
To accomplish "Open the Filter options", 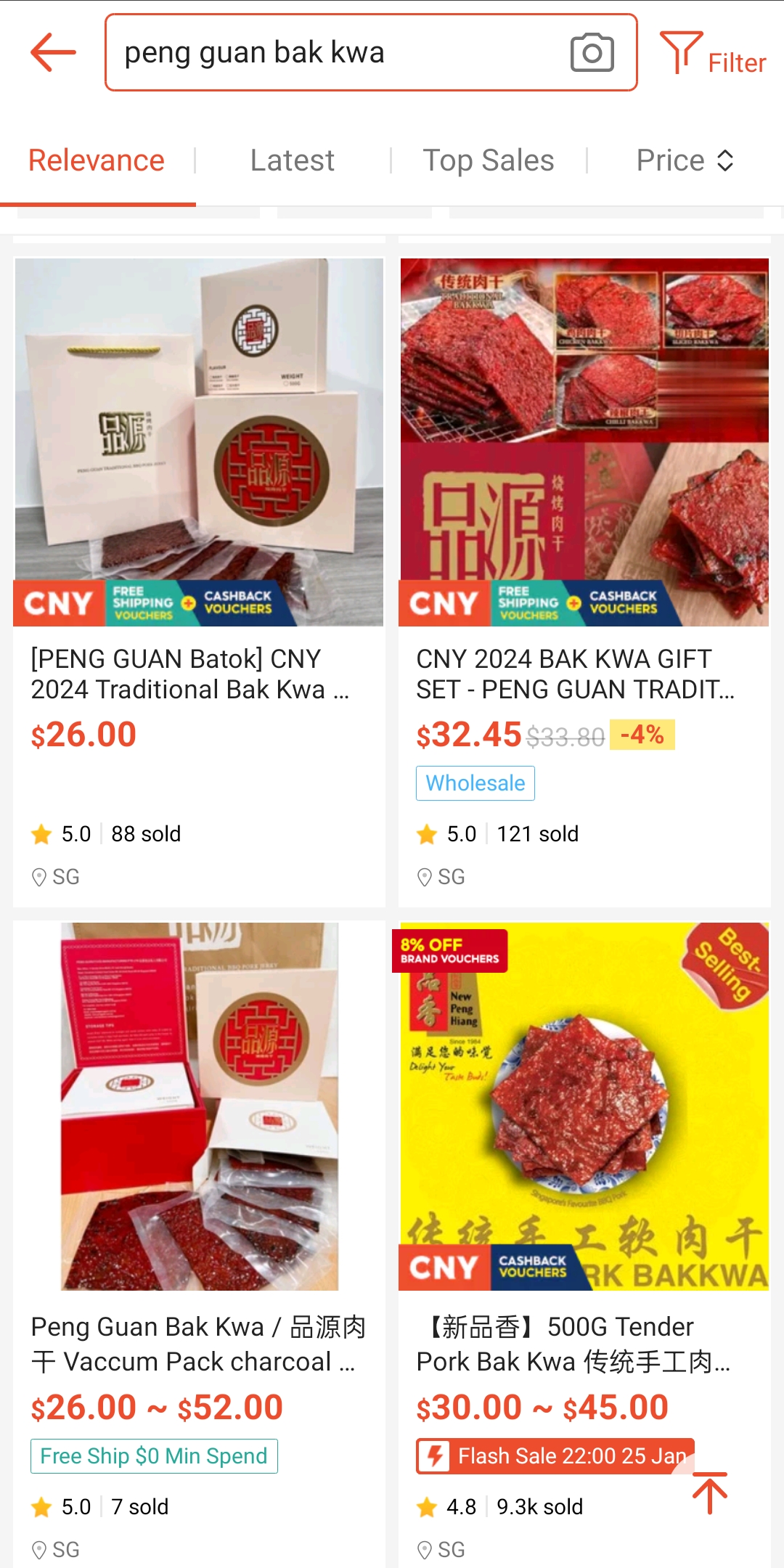I will point(713,54).
